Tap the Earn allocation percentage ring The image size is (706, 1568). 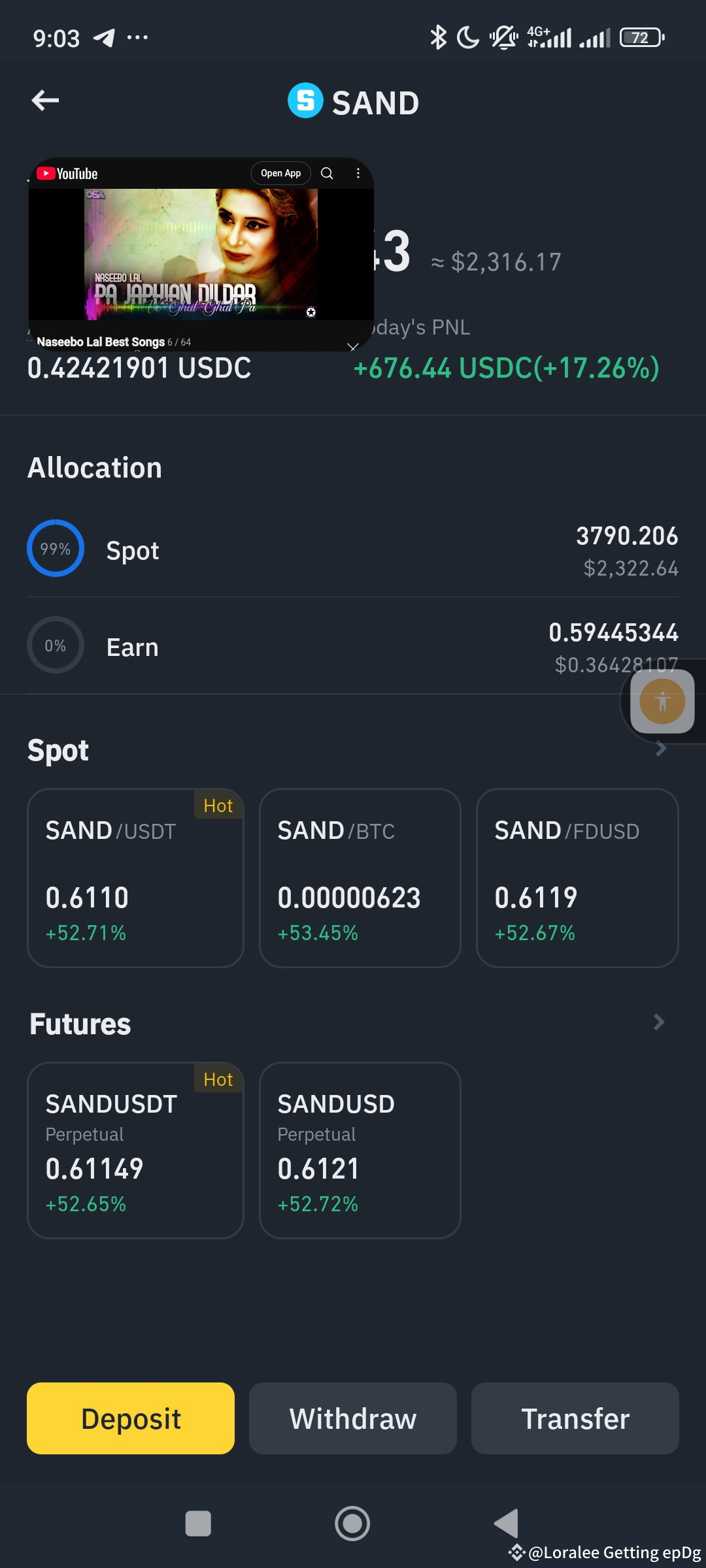point(56,645)
